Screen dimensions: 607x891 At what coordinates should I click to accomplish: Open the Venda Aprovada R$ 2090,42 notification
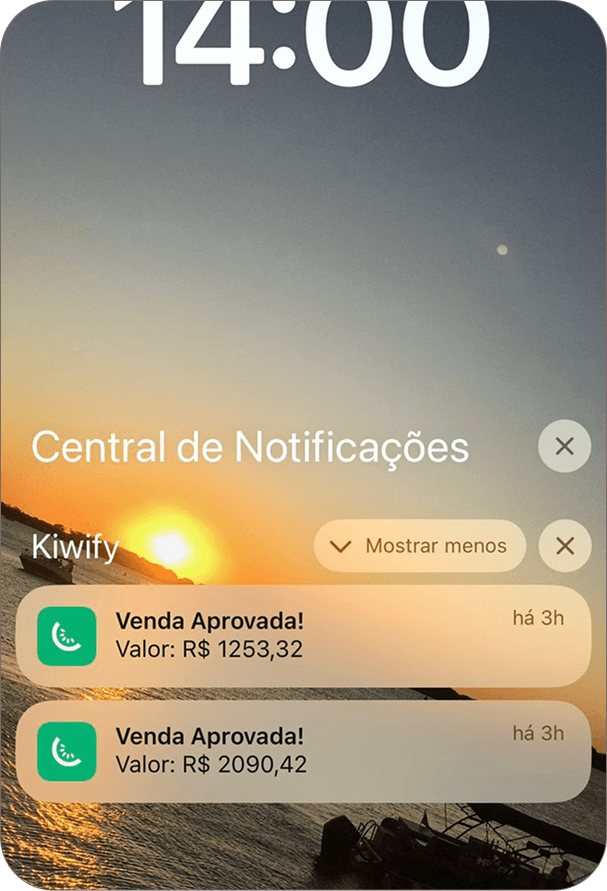click(x=303, y=751)
